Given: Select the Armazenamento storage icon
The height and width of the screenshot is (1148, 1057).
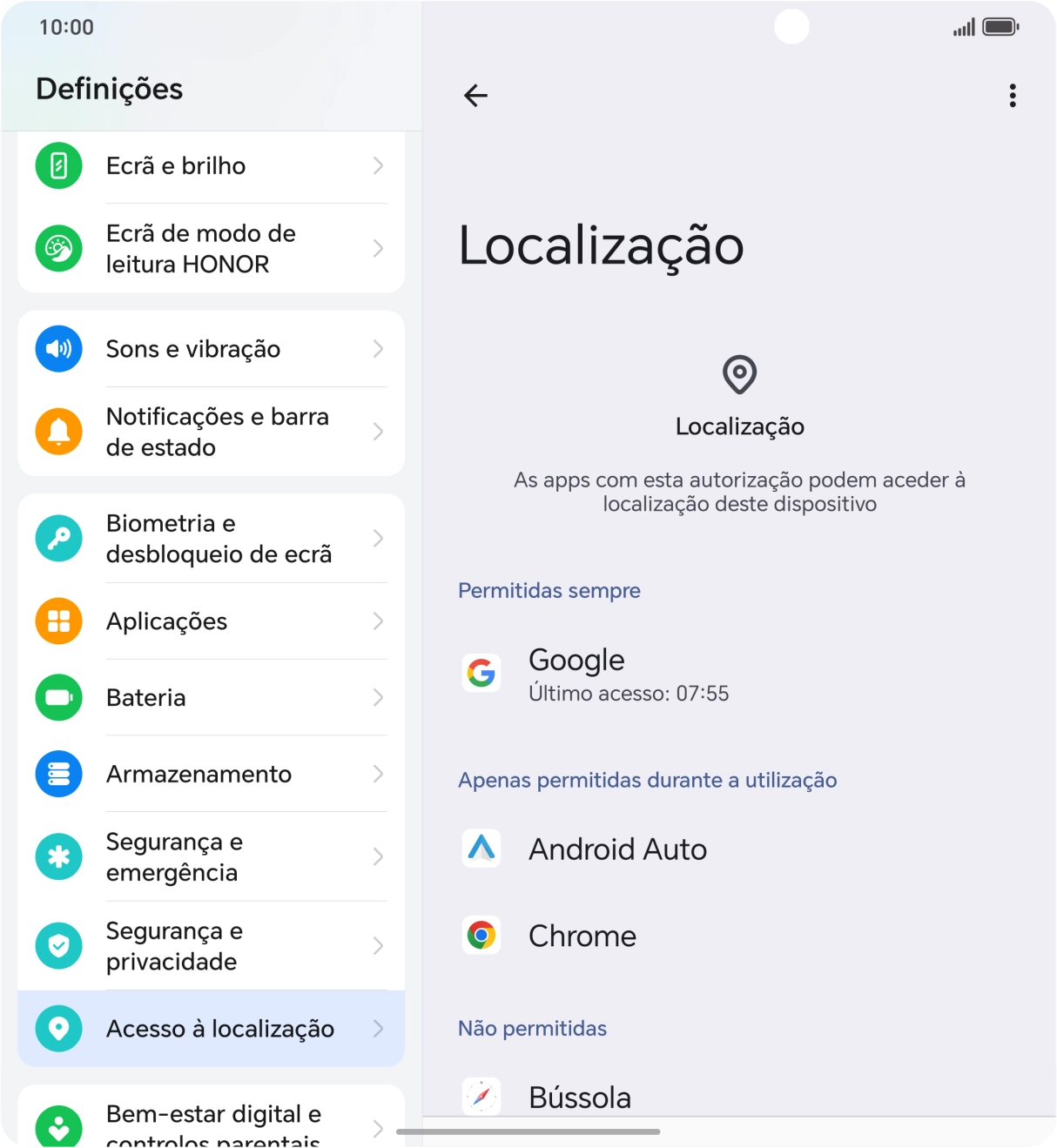Looking at the screenshot, I should [57, 774].
